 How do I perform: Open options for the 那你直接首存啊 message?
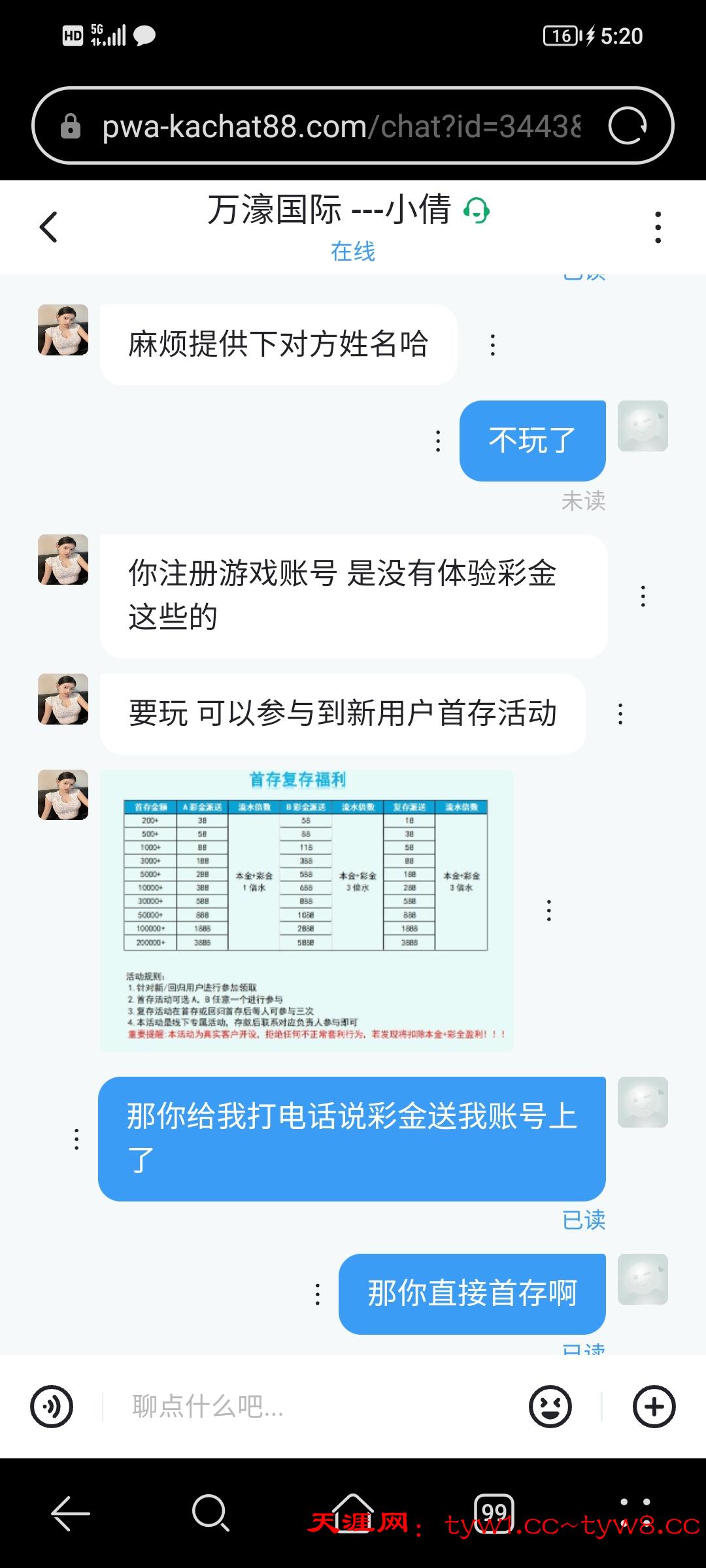[318, 1294]
